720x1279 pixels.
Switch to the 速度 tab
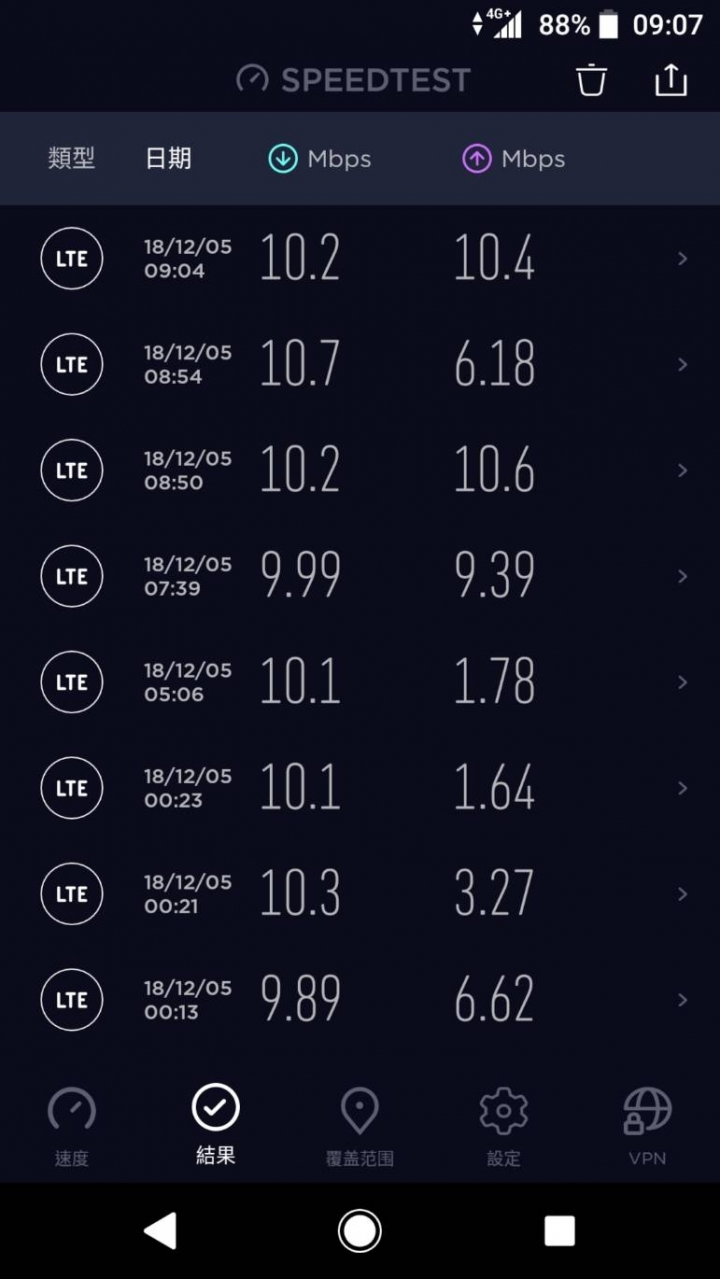click(72, 1126)
